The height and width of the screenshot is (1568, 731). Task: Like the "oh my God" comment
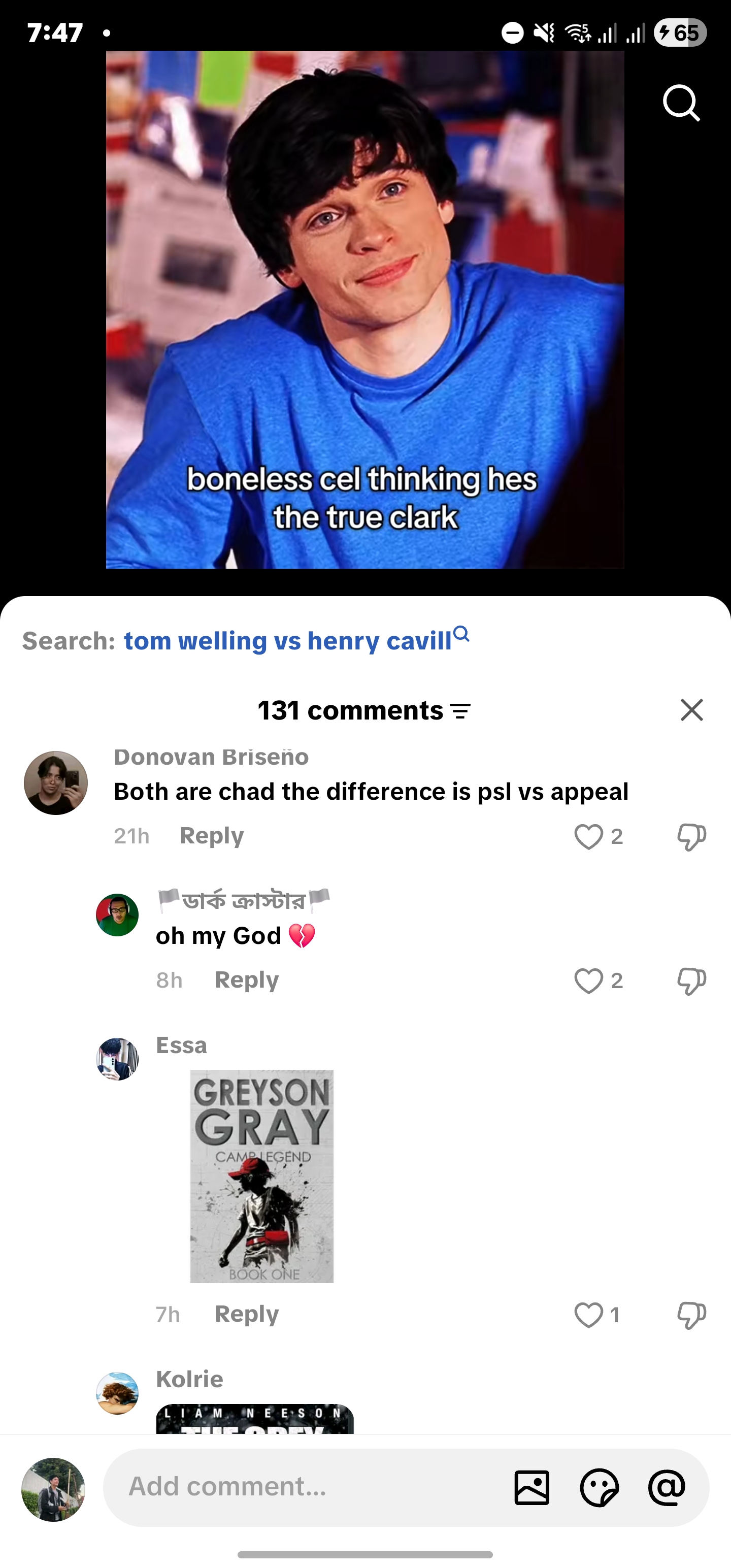click(x=588, y=981)
